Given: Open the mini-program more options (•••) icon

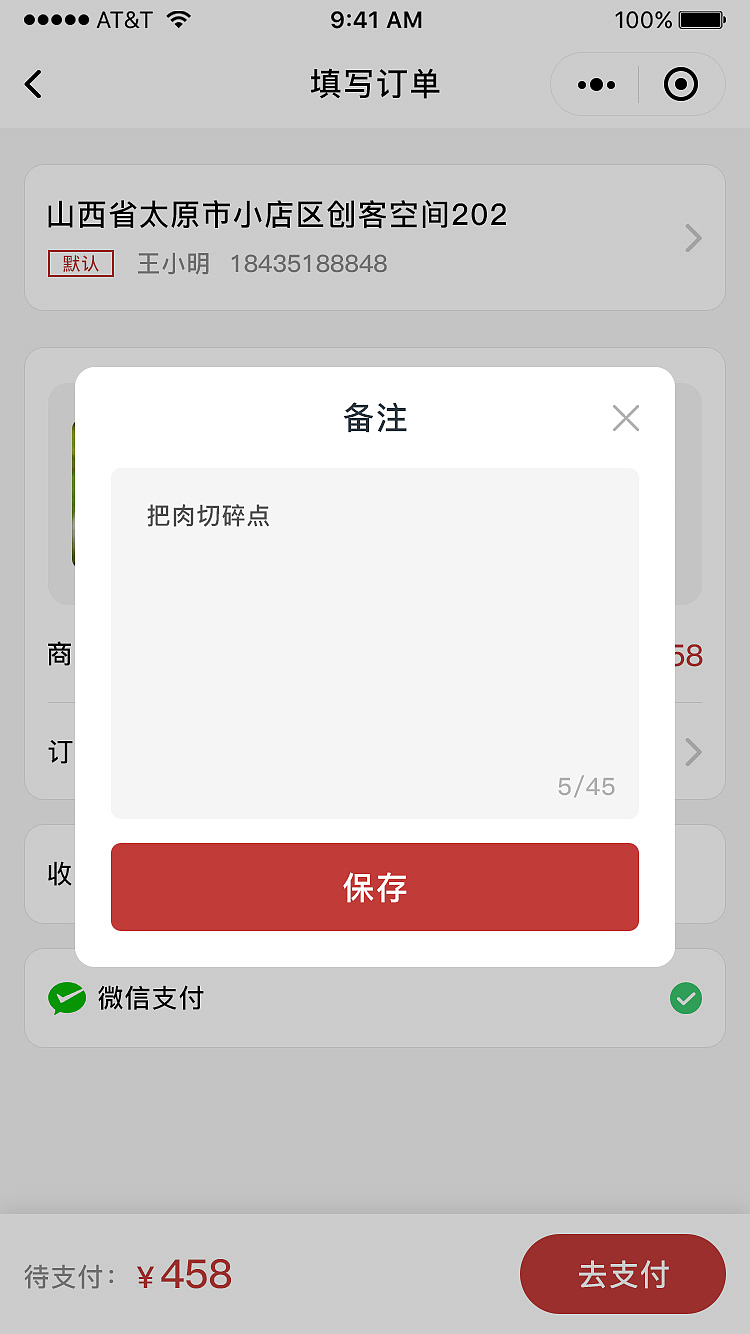Looking at the screenshot, I should [x=594, y=84].
